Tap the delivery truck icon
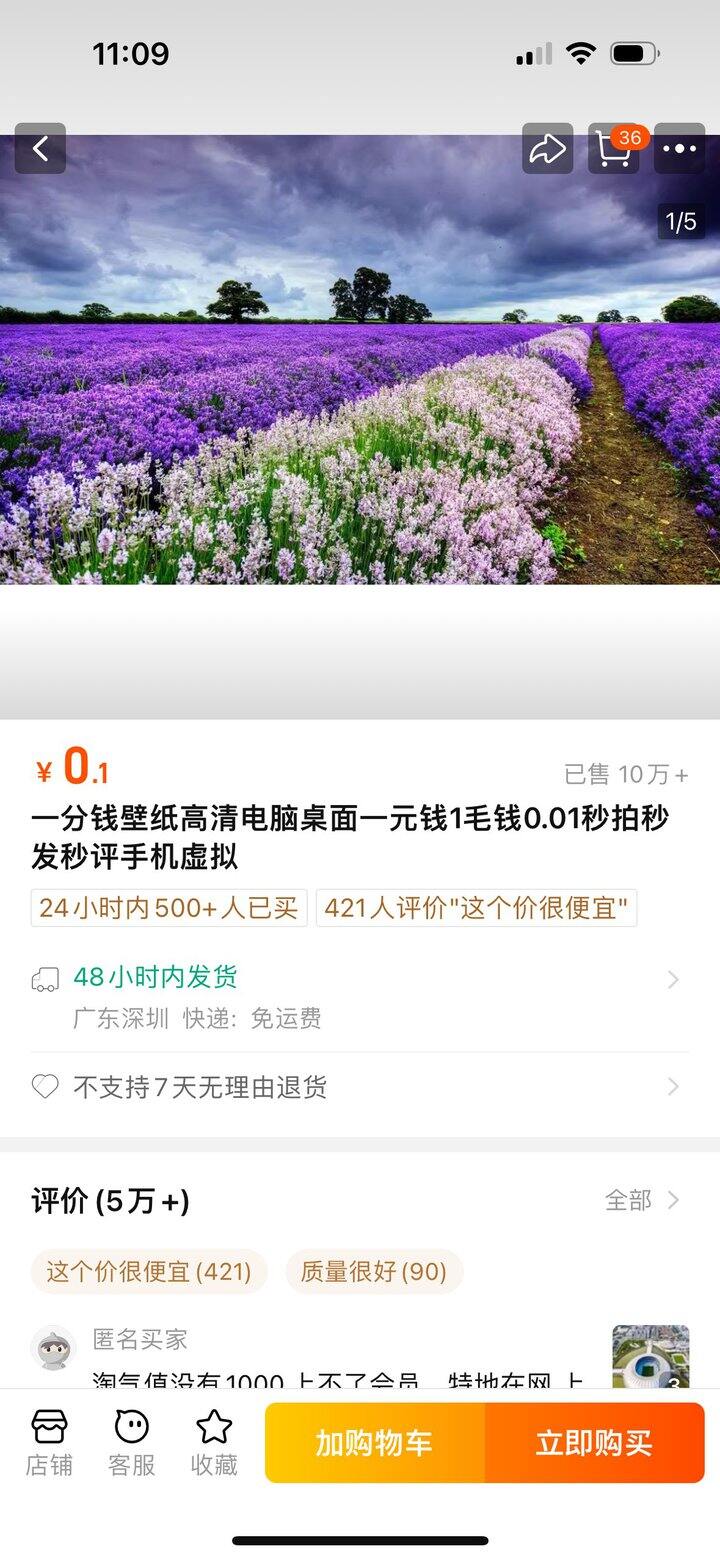720x1560 pixels. (x=44, y=978)
